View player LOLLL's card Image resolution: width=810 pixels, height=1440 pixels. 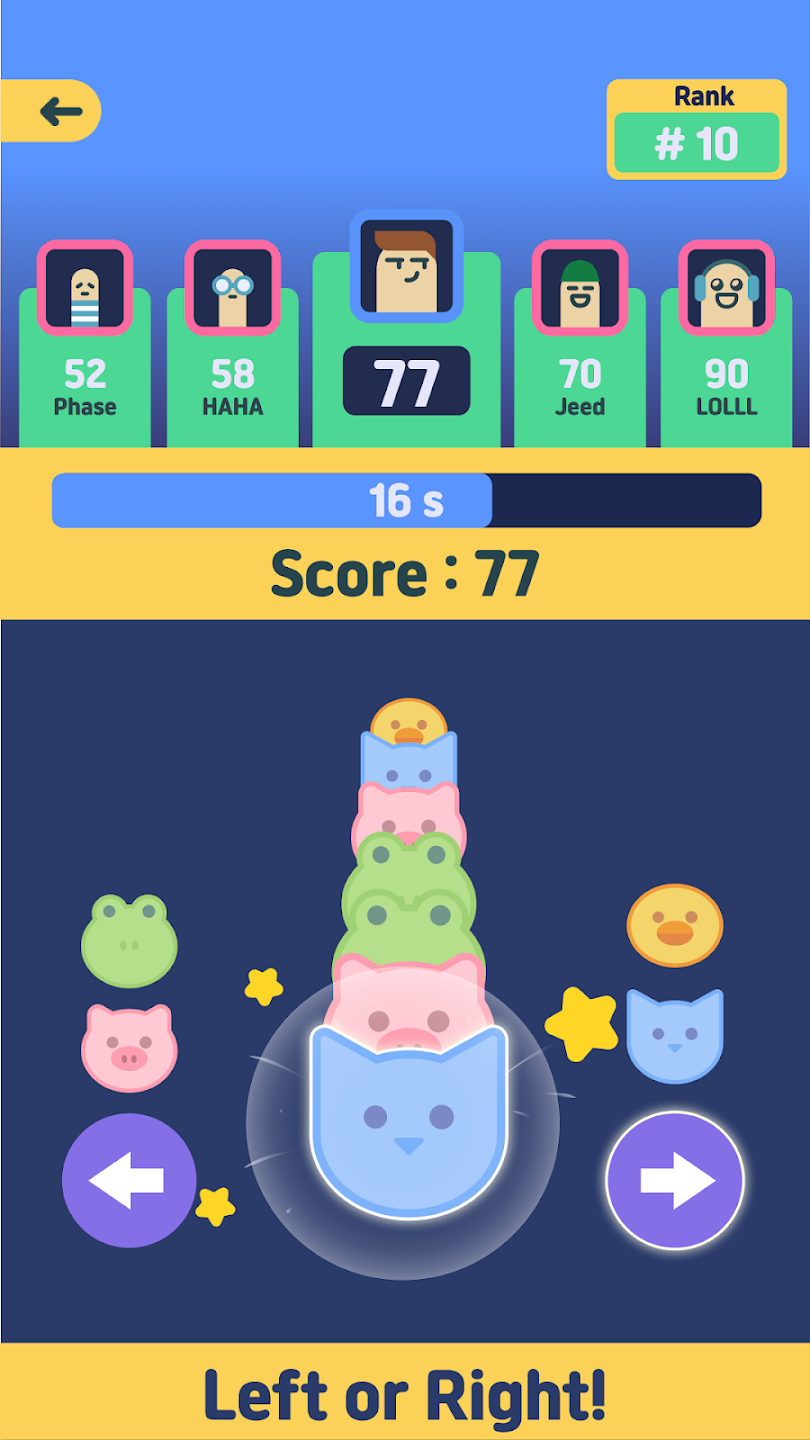coord(727,344)
